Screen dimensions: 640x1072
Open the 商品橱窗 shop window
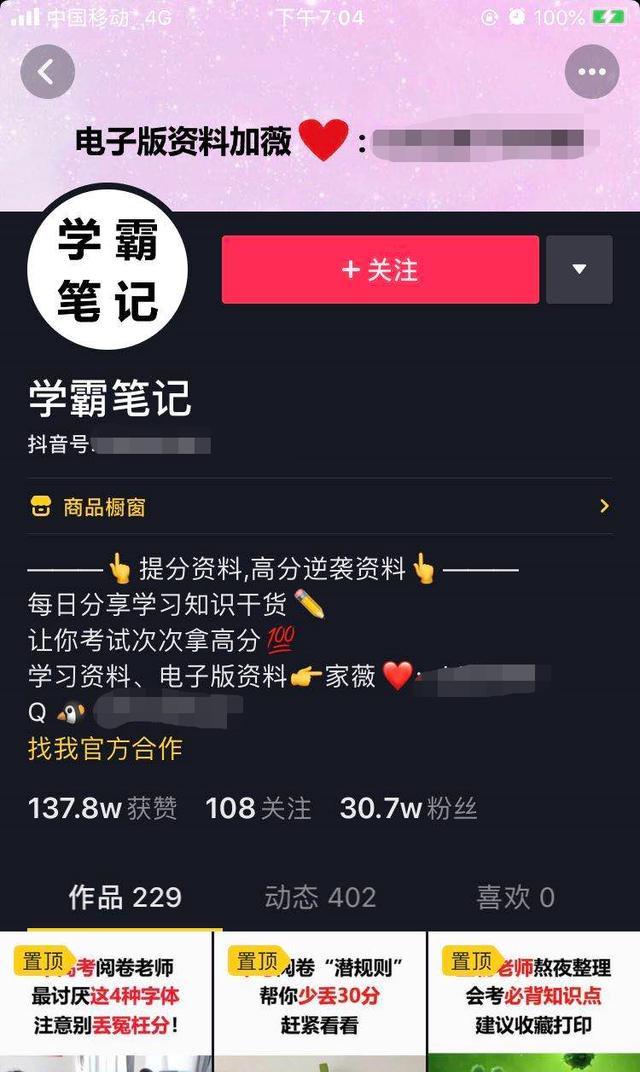coord(320,507)
